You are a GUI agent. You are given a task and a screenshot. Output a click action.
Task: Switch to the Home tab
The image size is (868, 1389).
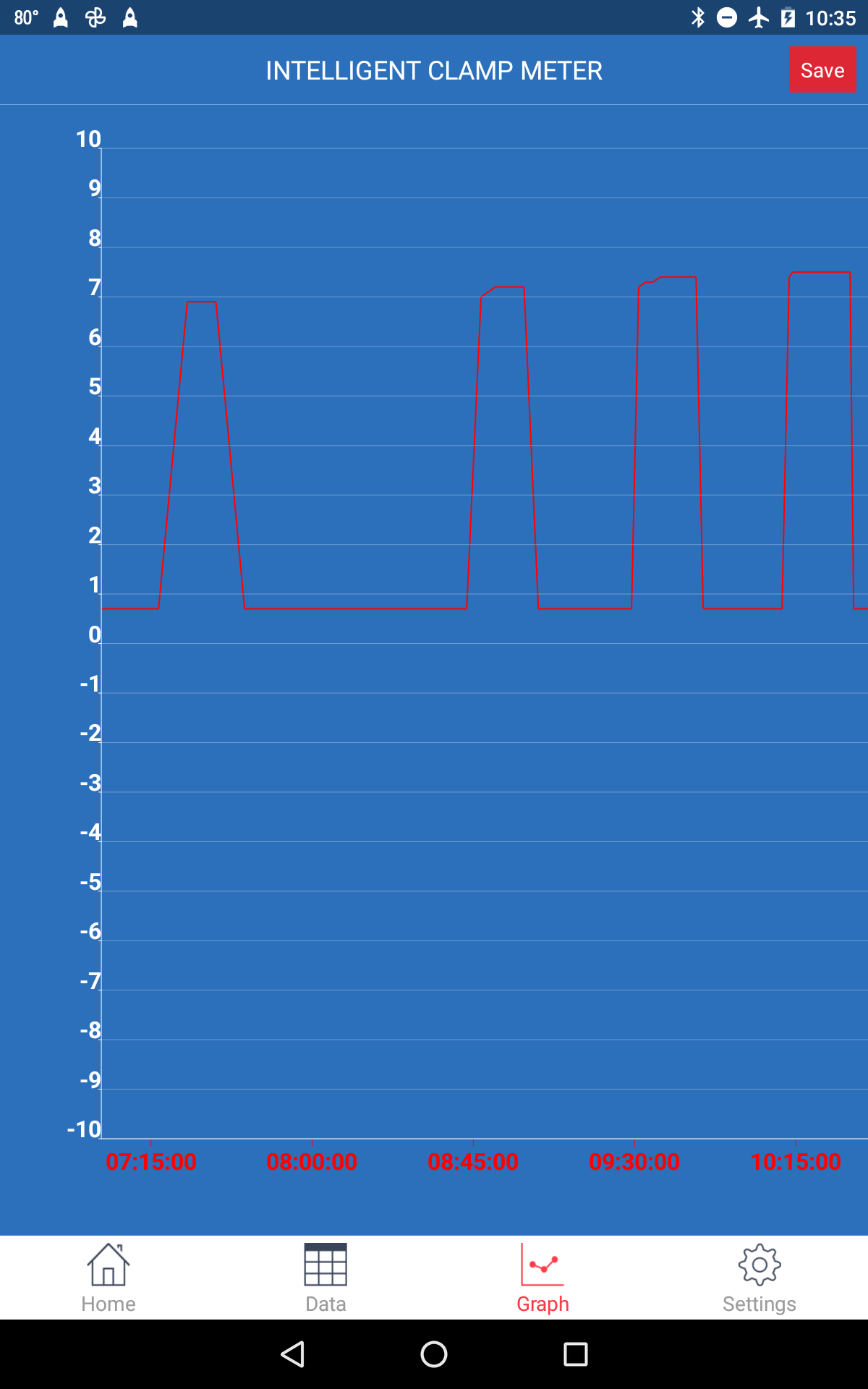click(x=109, y=1278)
